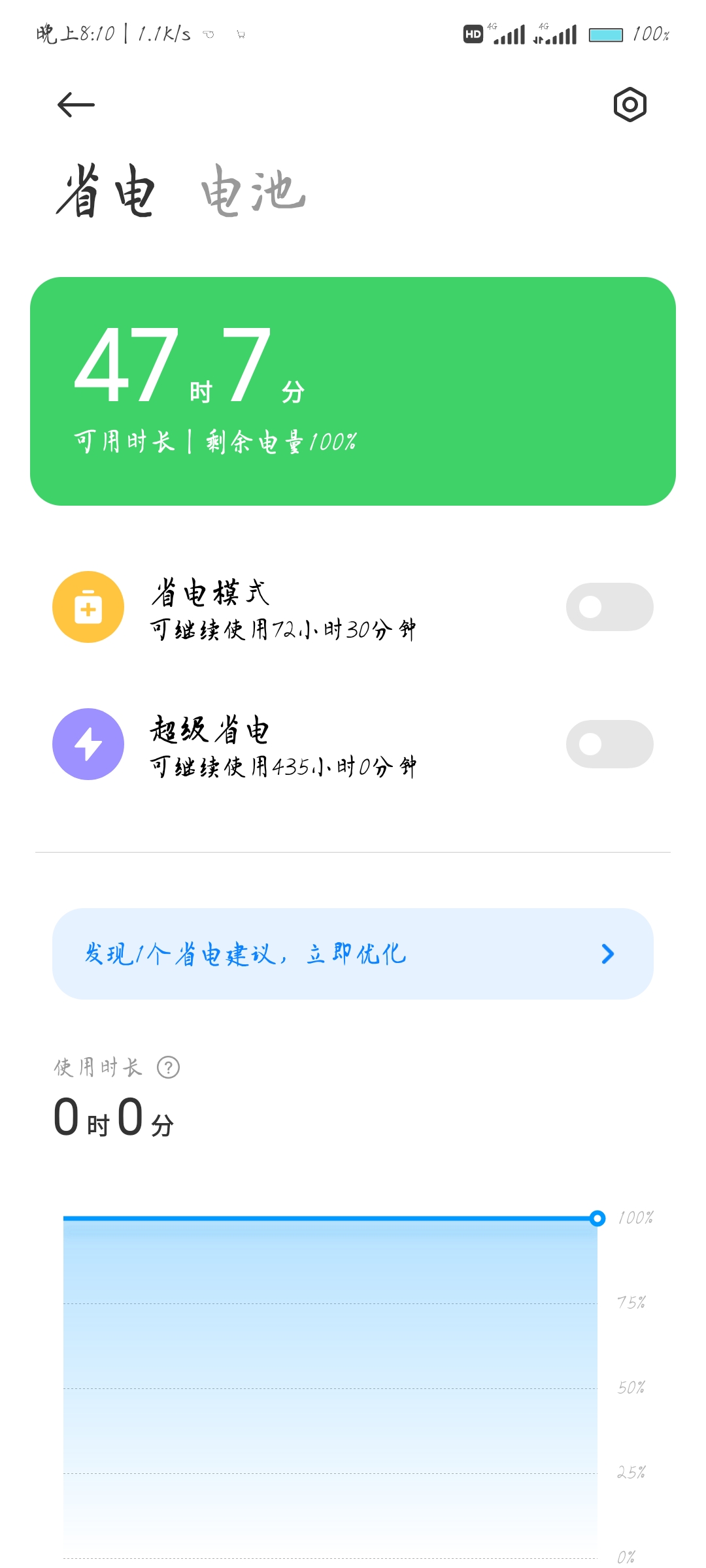The height and width of the screenshot is (1568, 706).
Task: Open battery settings gear icon
Action: tap(630, 105)
